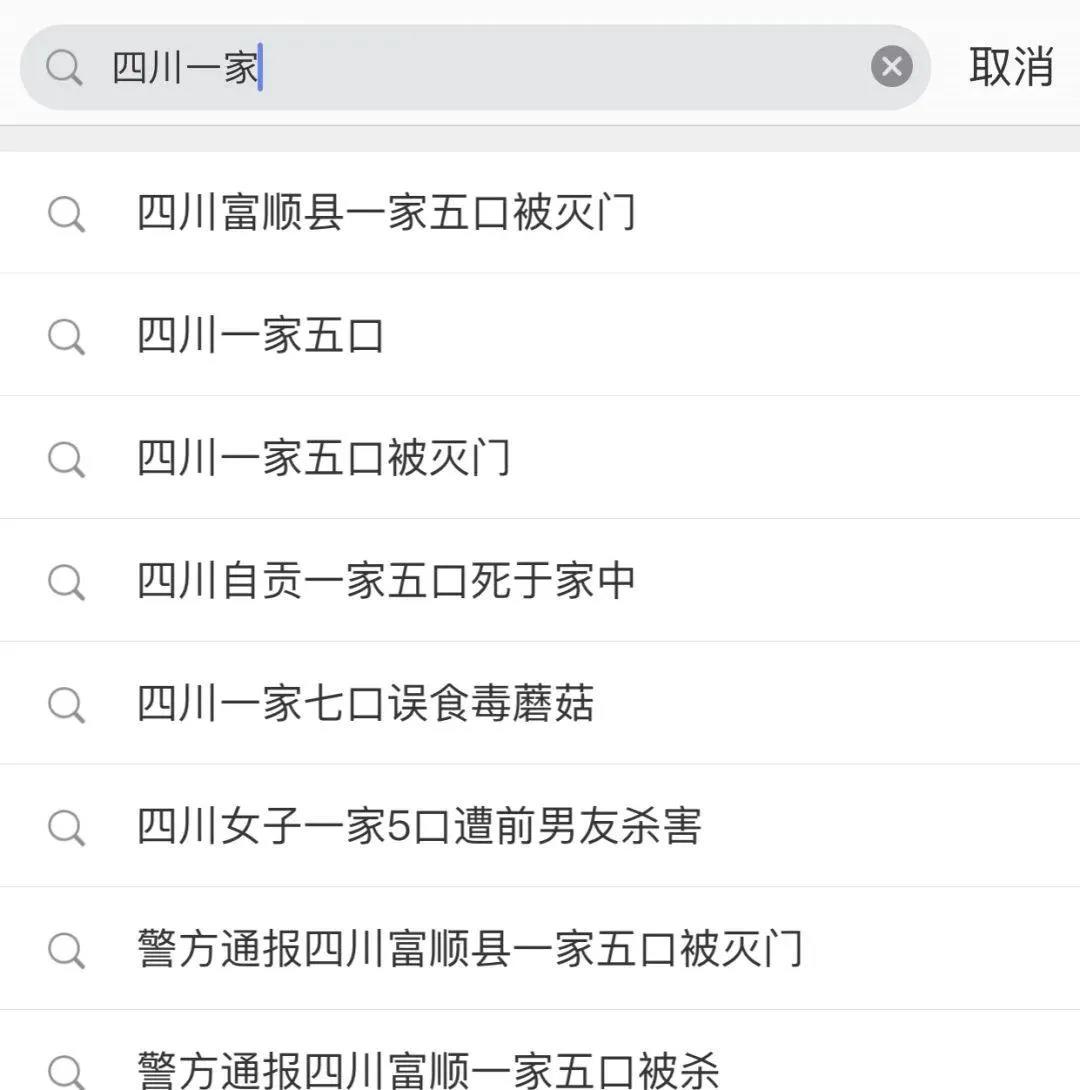1080x1090 pixels.
Task: Open suggestion 四川一家五口被灭门
Action: coord(323,458)
